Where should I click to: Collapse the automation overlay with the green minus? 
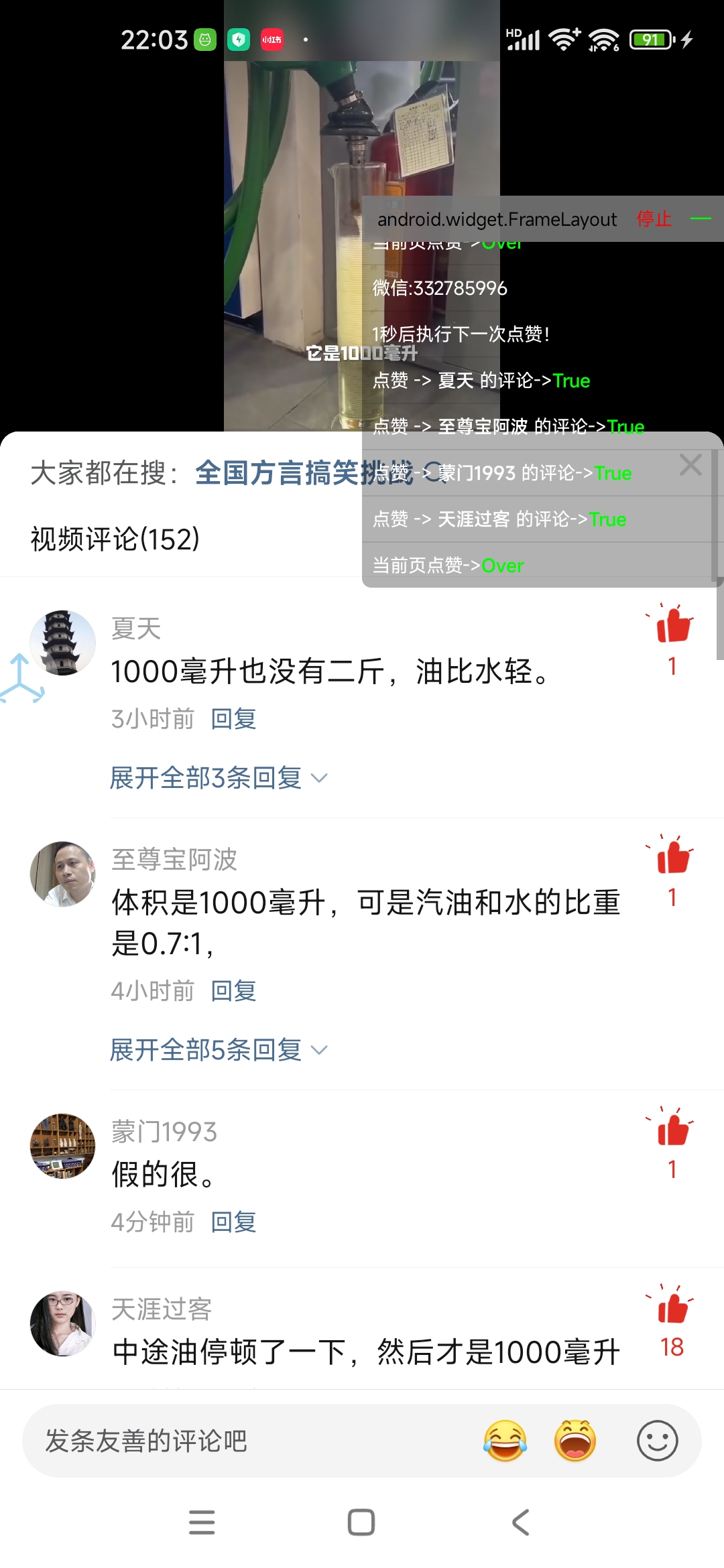701,219
